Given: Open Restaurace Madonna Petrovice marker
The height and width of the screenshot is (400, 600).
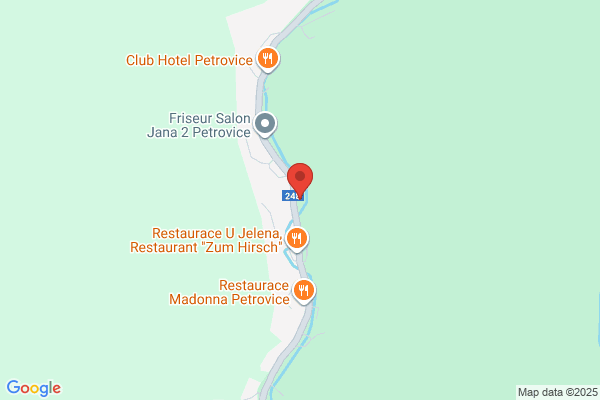Looking at the screenshot, I should [304, 290].
